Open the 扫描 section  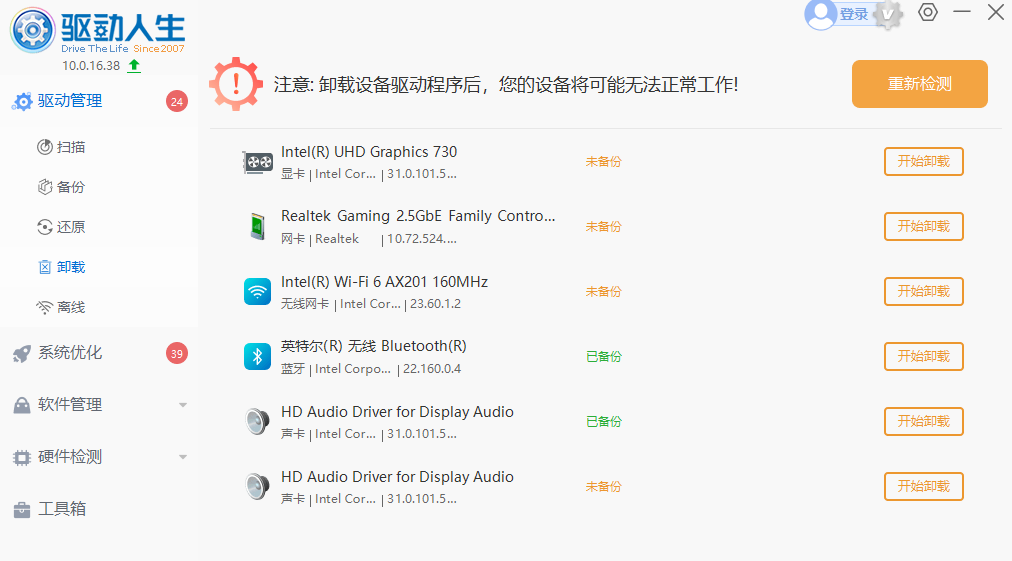(70, 147)
